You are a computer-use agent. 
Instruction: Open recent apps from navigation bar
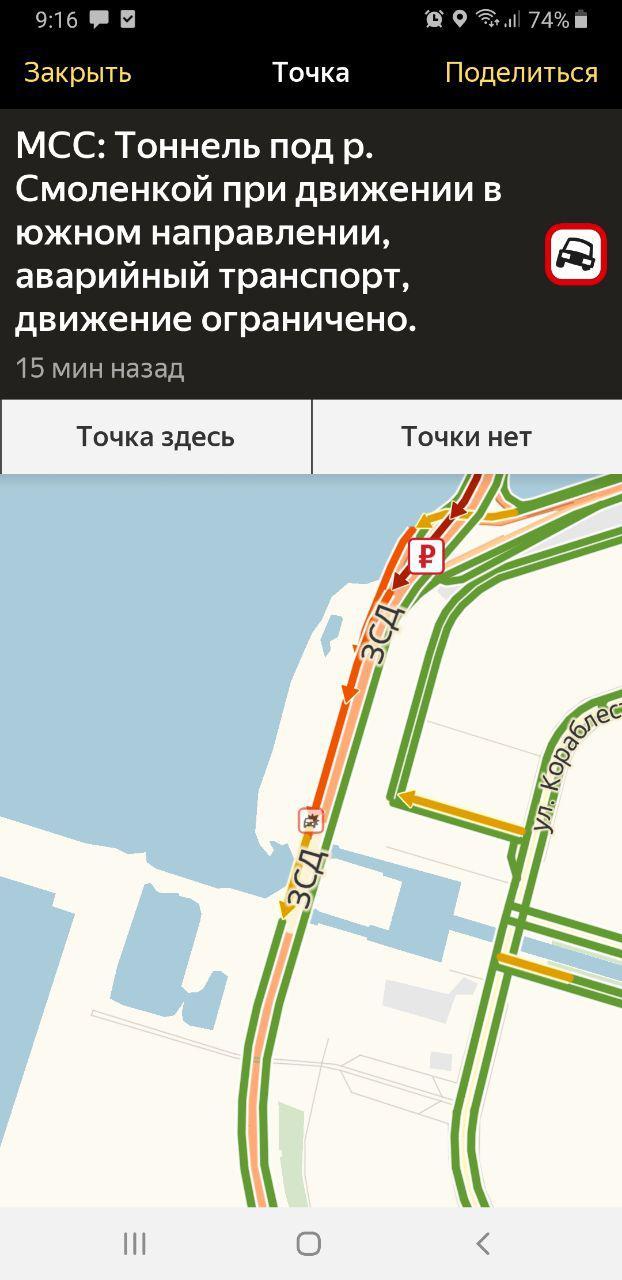point(135,1243)
